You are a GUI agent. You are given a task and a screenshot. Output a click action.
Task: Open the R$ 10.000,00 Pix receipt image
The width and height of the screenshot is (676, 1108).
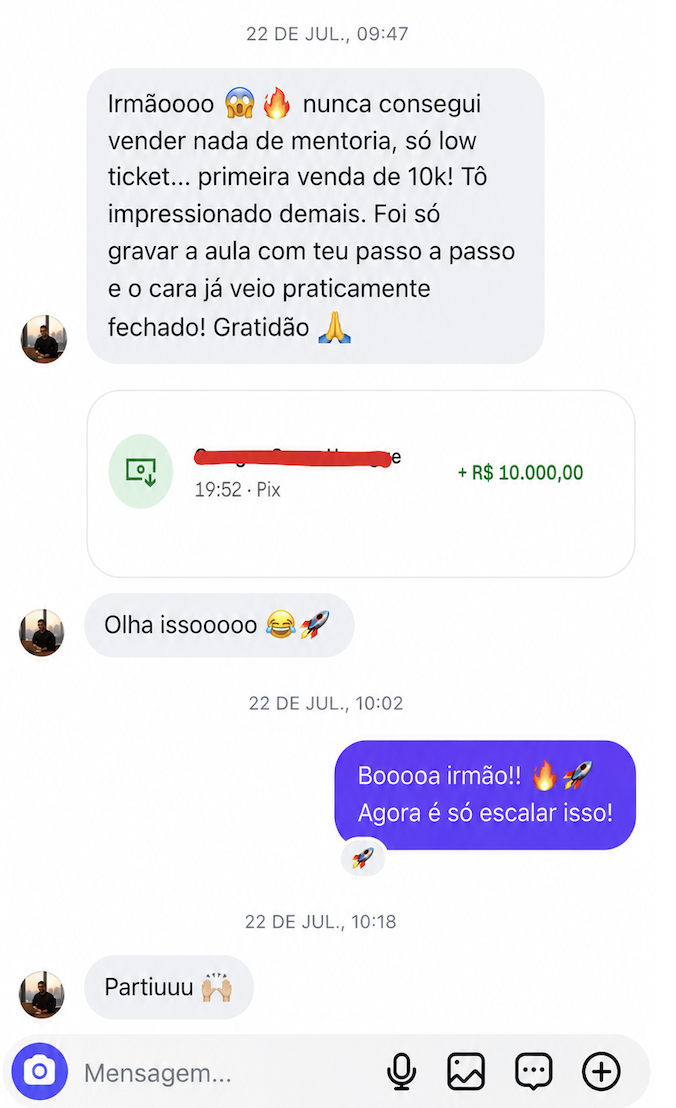tap(361, 483)
